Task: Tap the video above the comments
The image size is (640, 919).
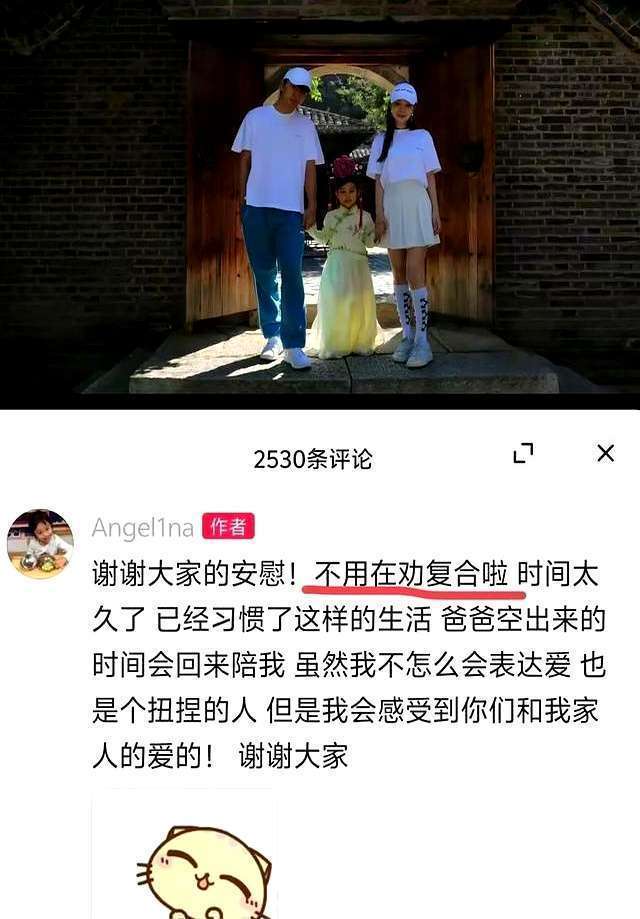Action: coord(320,204)
